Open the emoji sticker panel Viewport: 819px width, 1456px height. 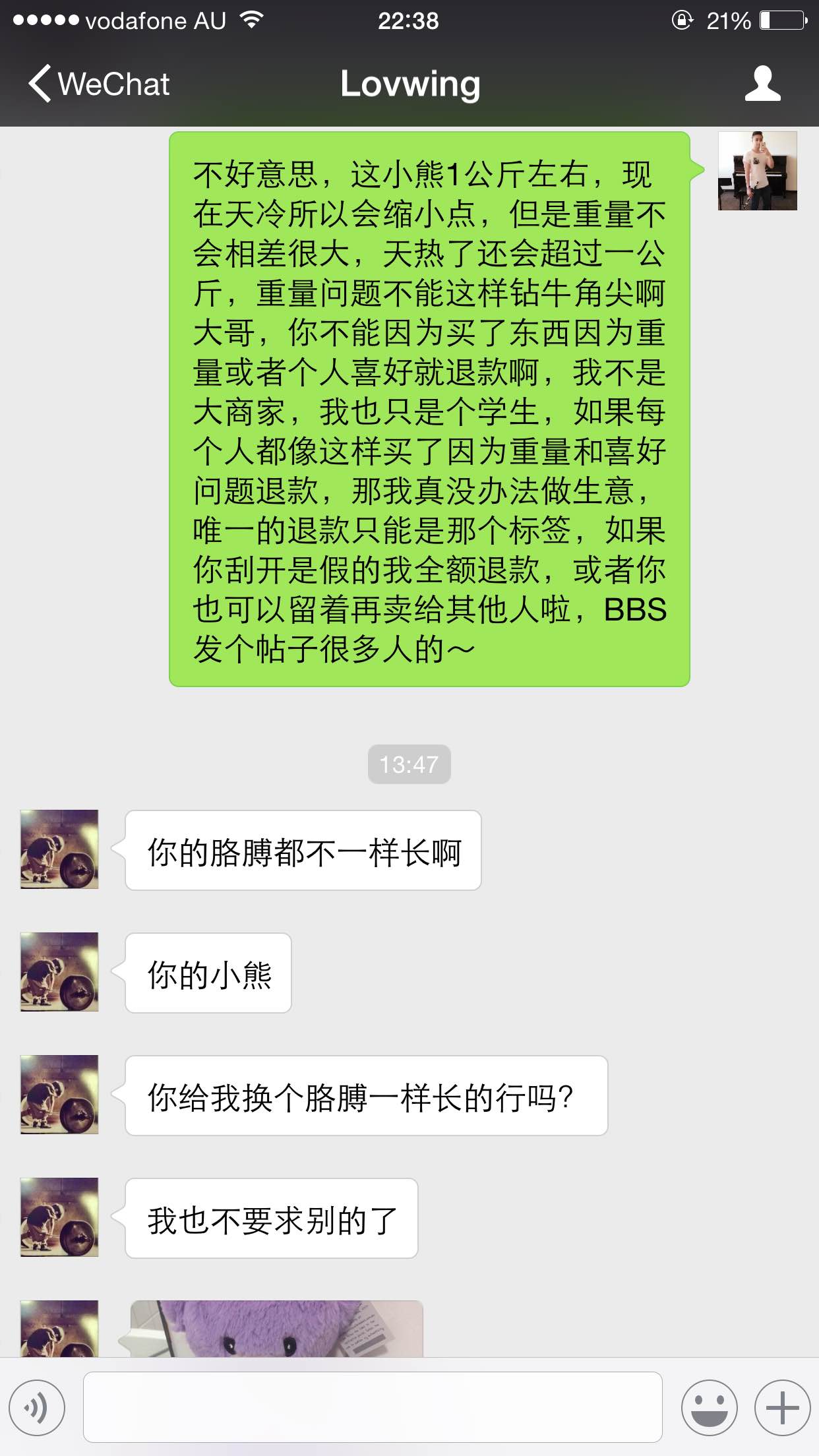pos(709,1408)
